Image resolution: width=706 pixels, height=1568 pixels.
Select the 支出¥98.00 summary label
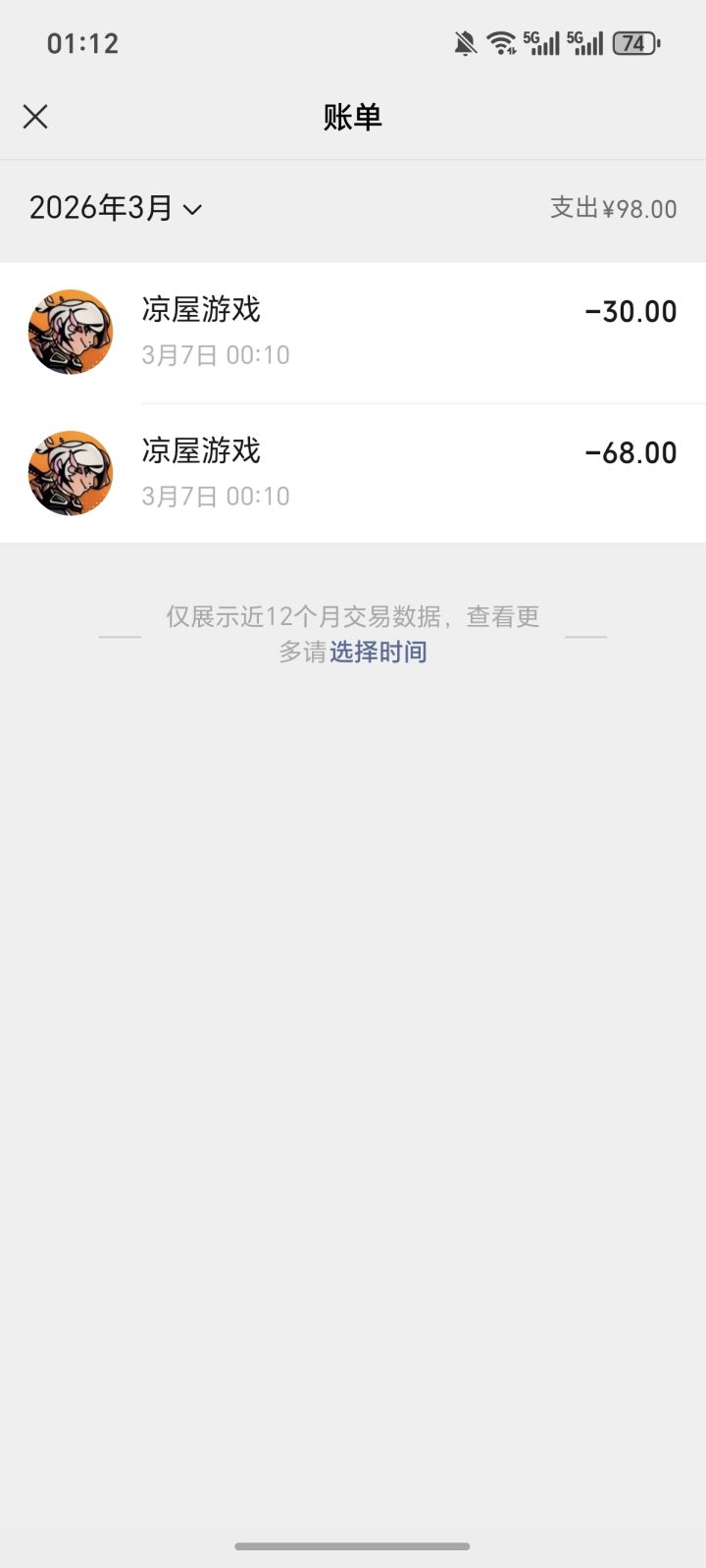pos(614,209)
